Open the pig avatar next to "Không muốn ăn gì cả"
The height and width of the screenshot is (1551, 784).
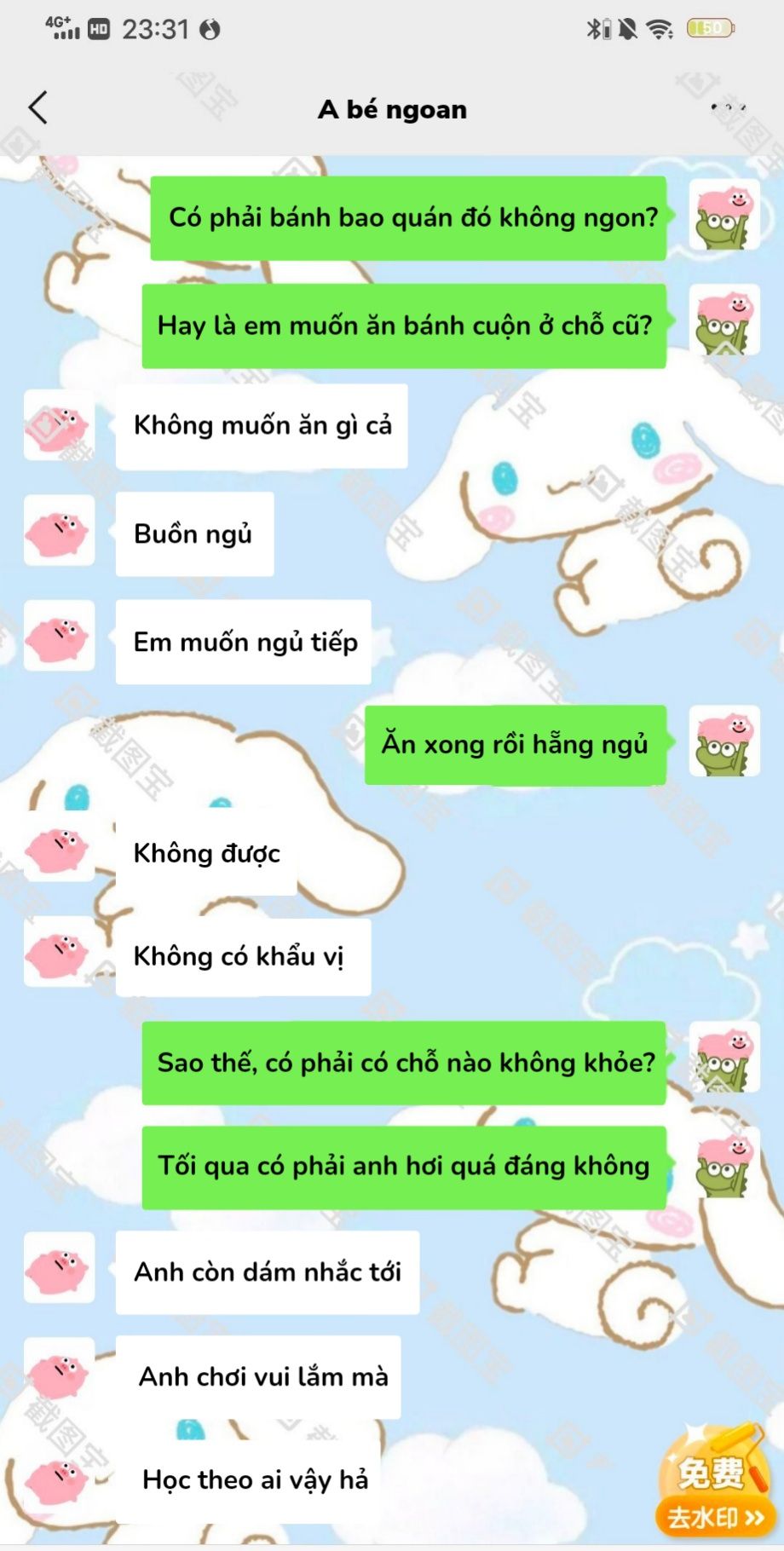coord(59,425)
